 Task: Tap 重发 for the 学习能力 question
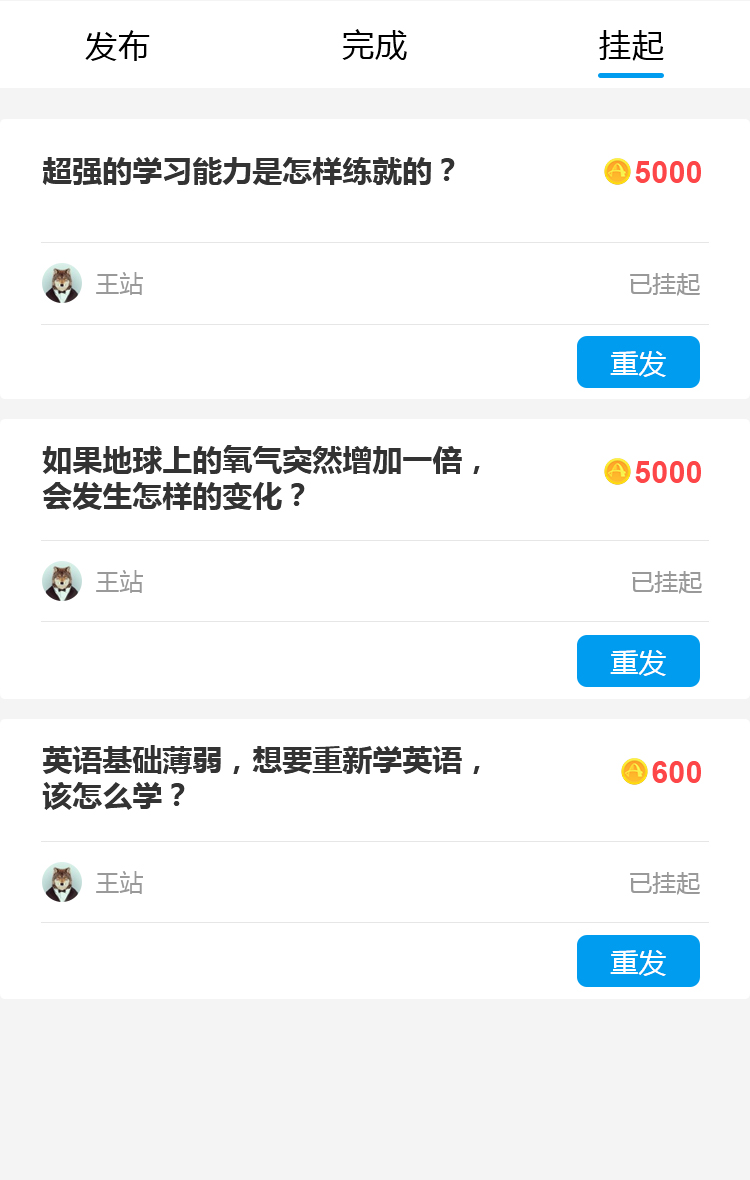(x=638, y=362)
